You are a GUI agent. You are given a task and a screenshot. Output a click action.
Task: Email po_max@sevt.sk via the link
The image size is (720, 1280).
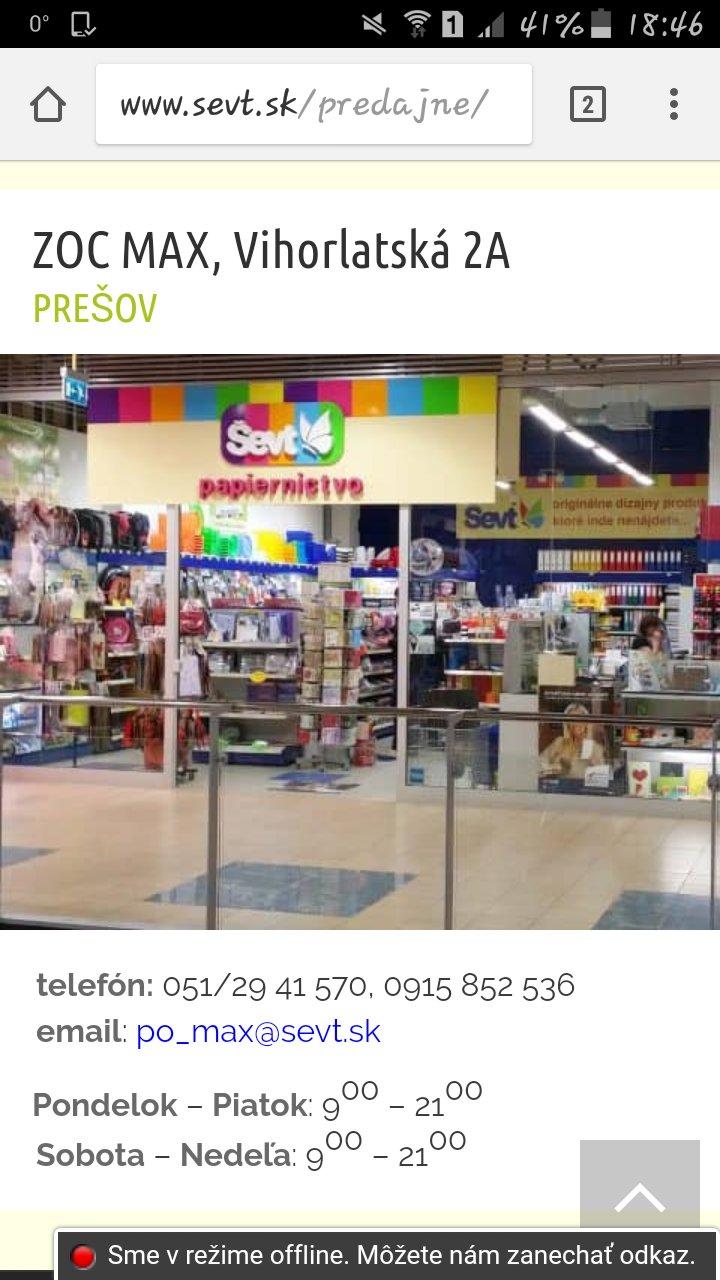[258, 1032]
